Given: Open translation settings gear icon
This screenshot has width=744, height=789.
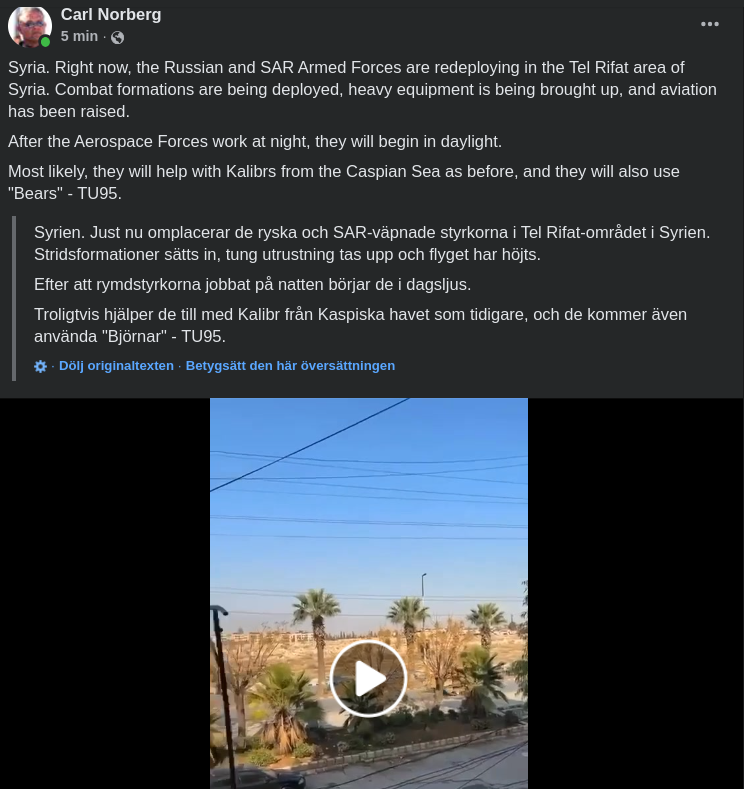Looking at the screenshot, I should coord(41,366).
